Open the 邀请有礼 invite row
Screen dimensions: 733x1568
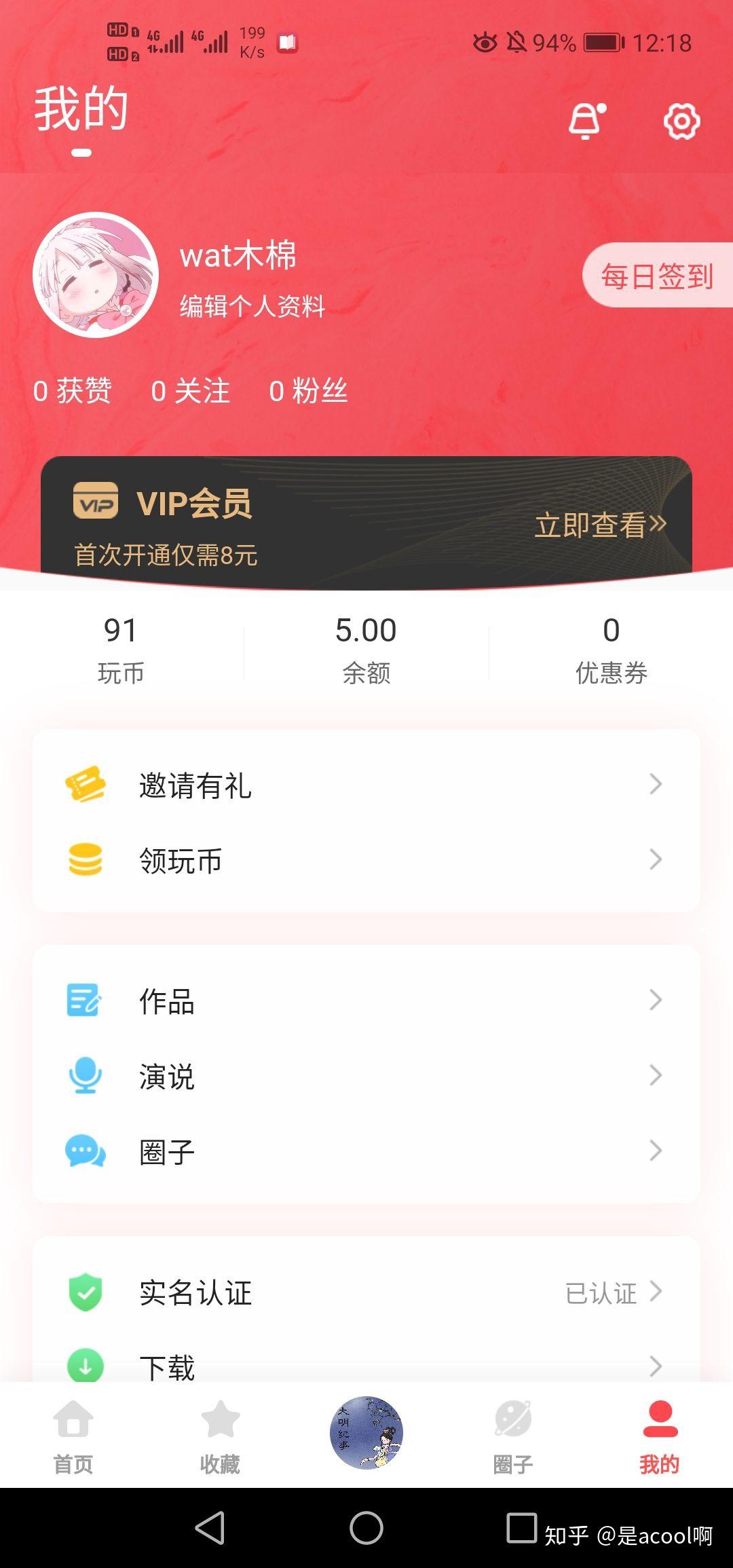366,785
